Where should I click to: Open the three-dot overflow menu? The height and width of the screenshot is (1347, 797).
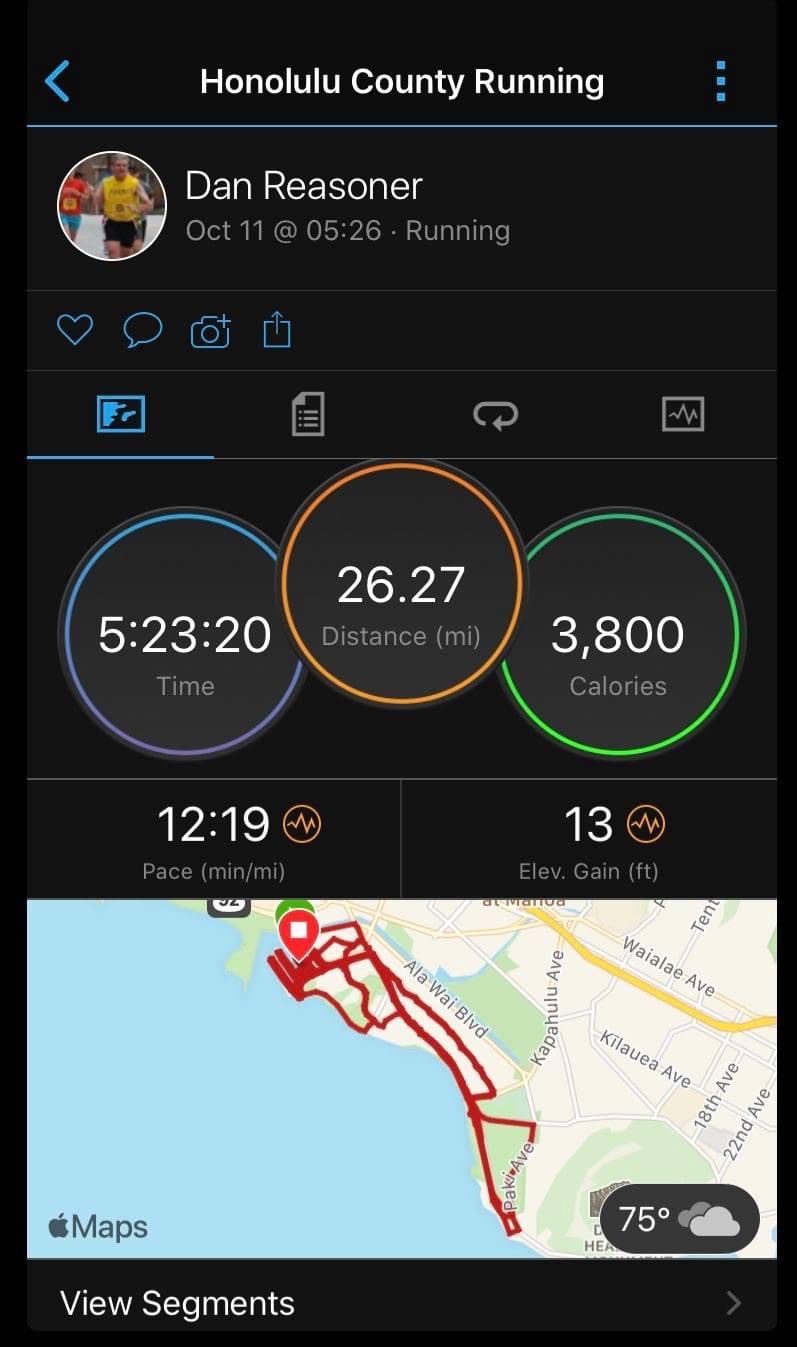pos(721,81)
